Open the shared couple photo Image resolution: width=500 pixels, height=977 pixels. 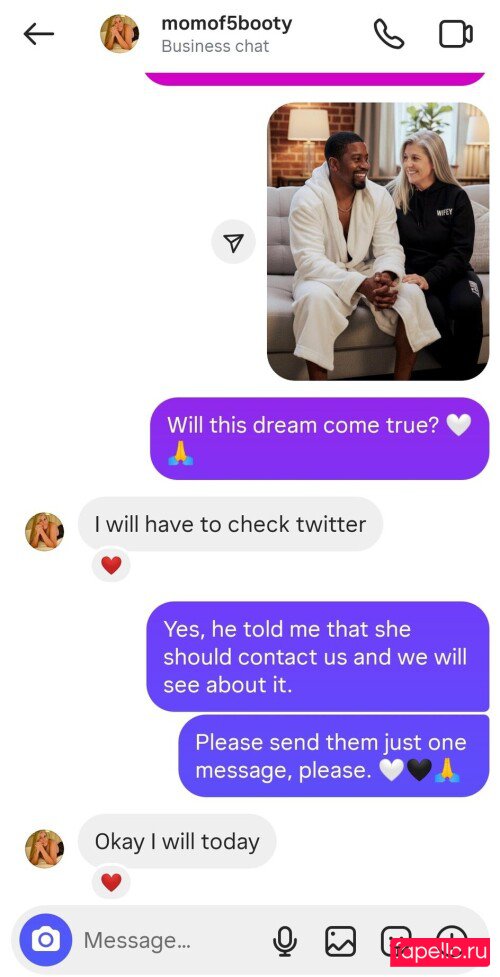[378, 241]
